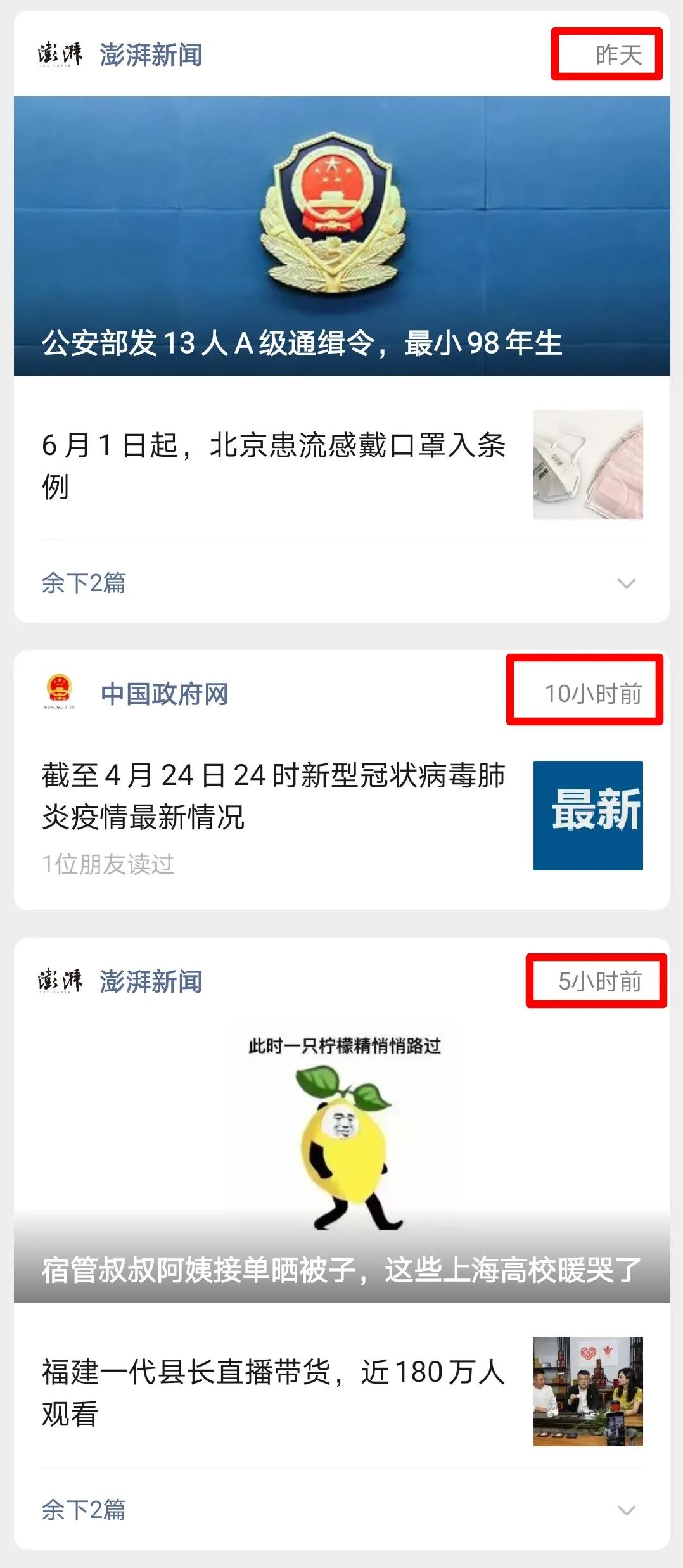The height and width of the screenshot is (1568, 683).
Task: Open 澎湃新闻 account above the 通缉令 article
Action: 150,55
